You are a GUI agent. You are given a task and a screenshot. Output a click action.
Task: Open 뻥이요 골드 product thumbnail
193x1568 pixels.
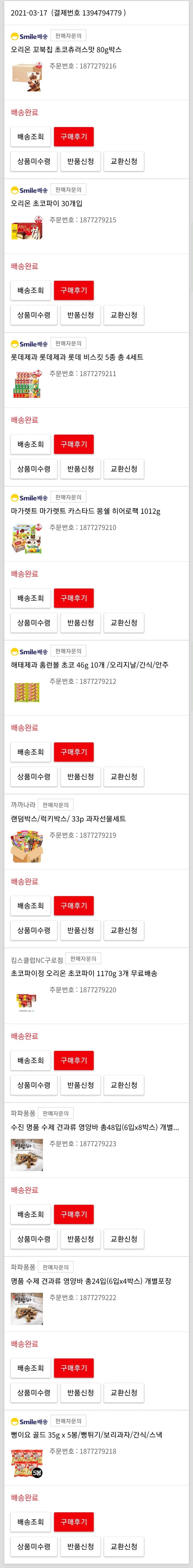point(26,1463)
